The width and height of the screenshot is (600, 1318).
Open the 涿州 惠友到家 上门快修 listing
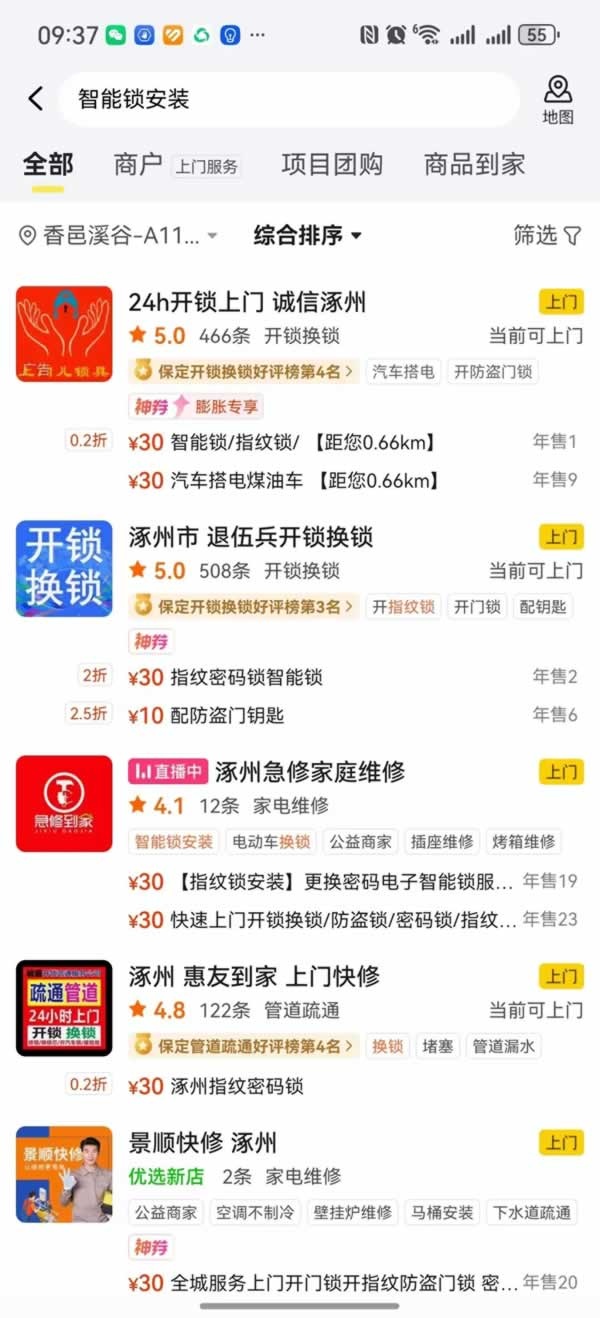point(254,976)
